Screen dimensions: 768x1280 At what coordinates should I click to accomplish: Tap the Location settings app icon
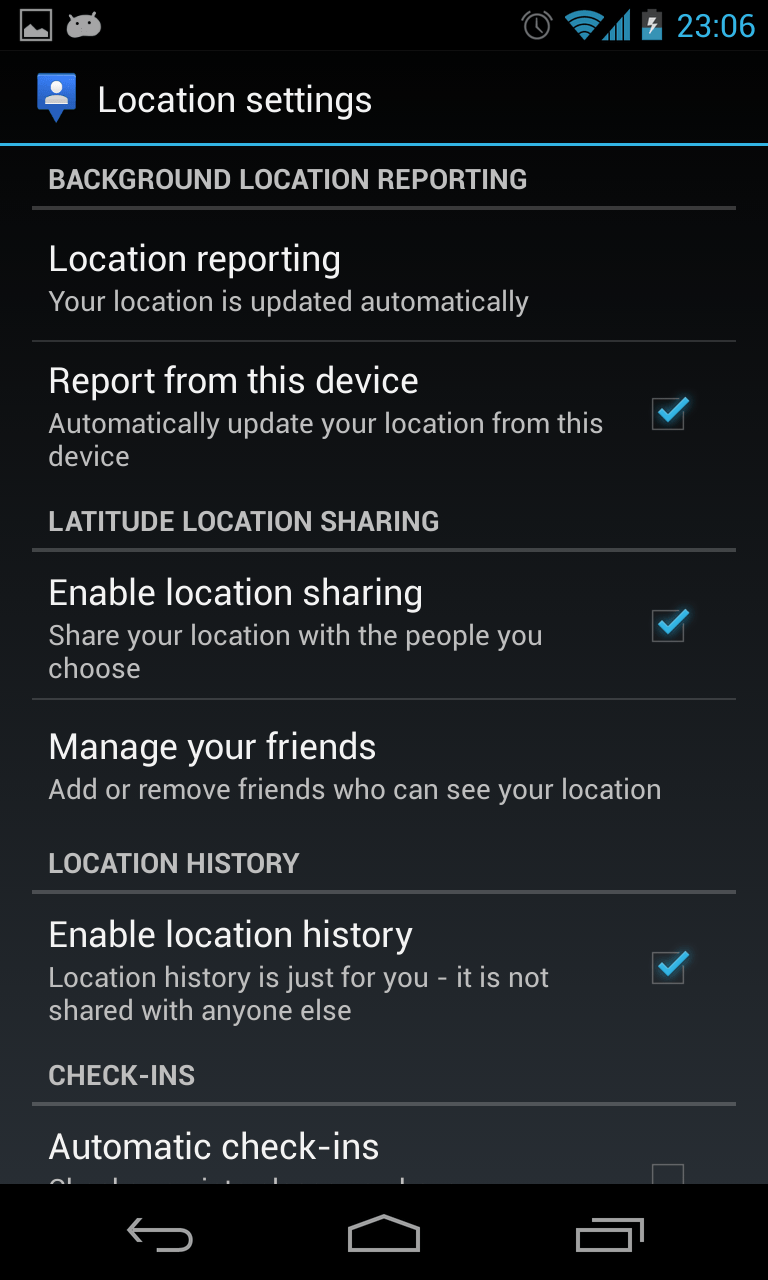(56, 98)
